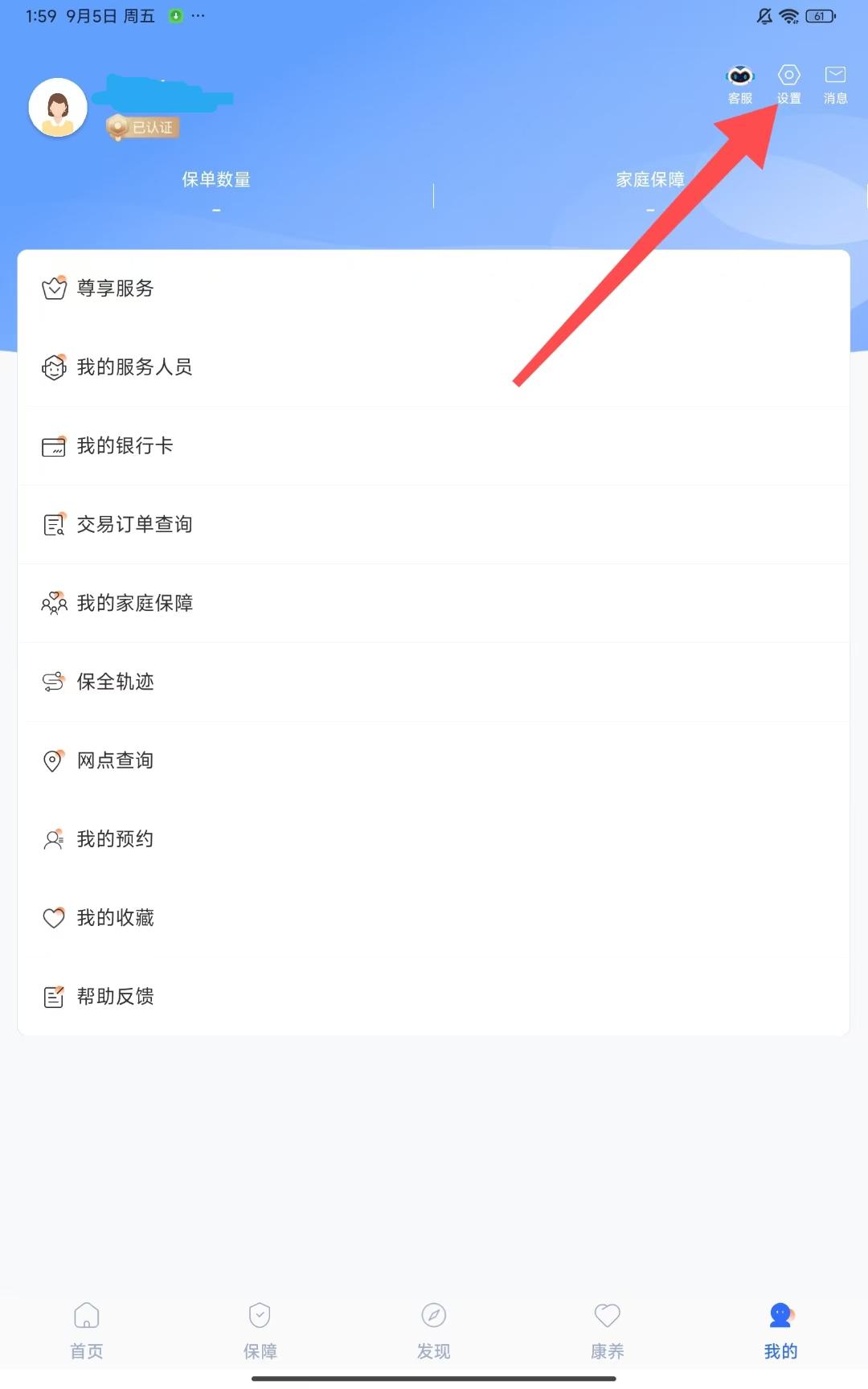Switch to the 康养 tab
Viewport: 868px width, 1389px height.
pyautogui.click(x=607, y=1330)
